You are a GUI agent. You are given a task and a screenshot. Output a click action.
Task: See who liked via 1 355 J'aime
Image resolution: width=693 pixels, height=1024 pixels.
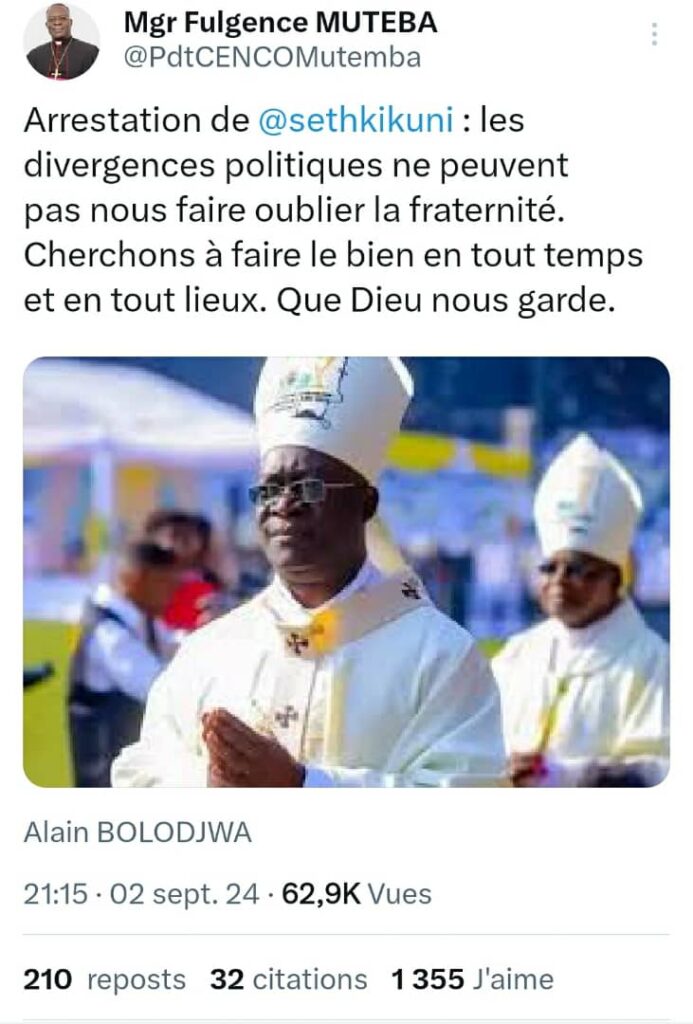click(472, 978)
